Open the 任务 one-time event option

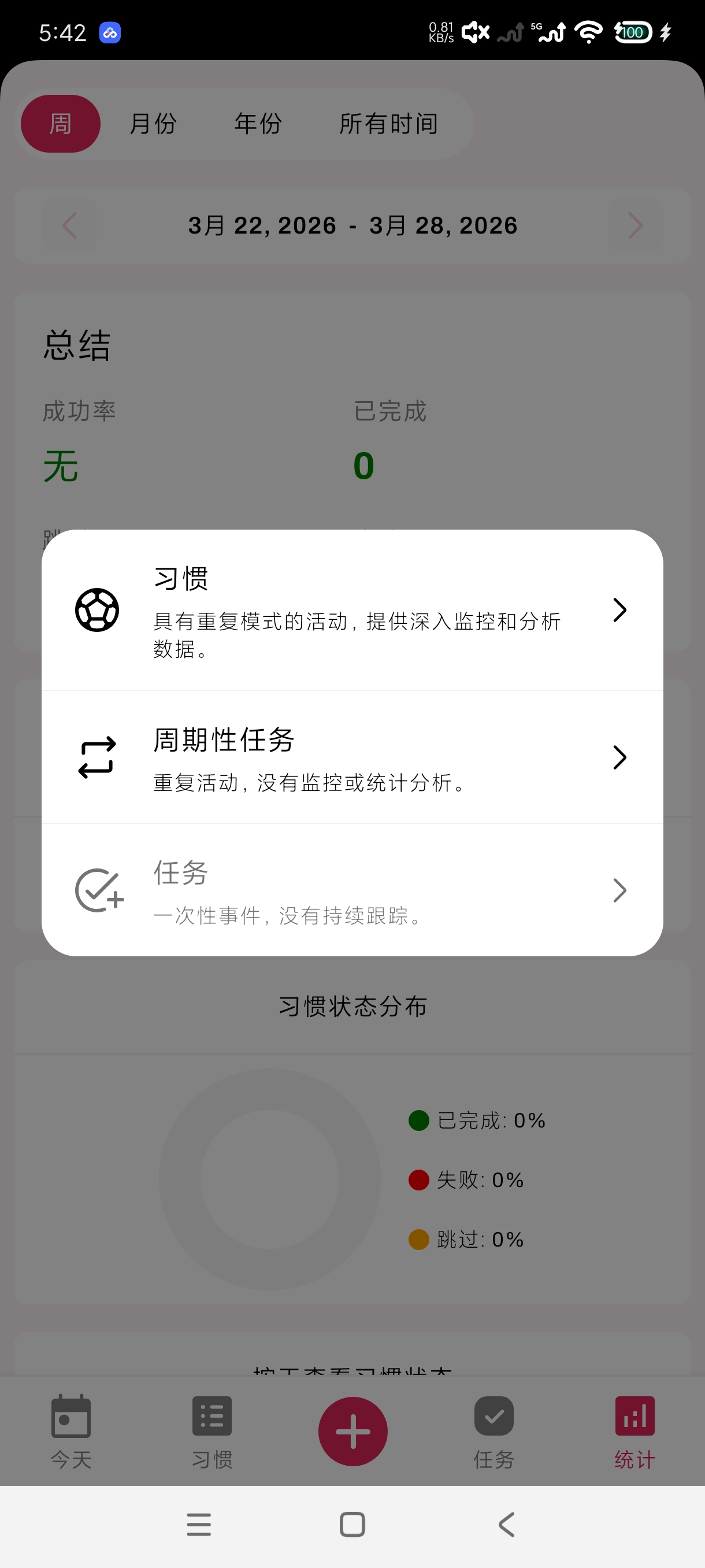click(352, 890)
